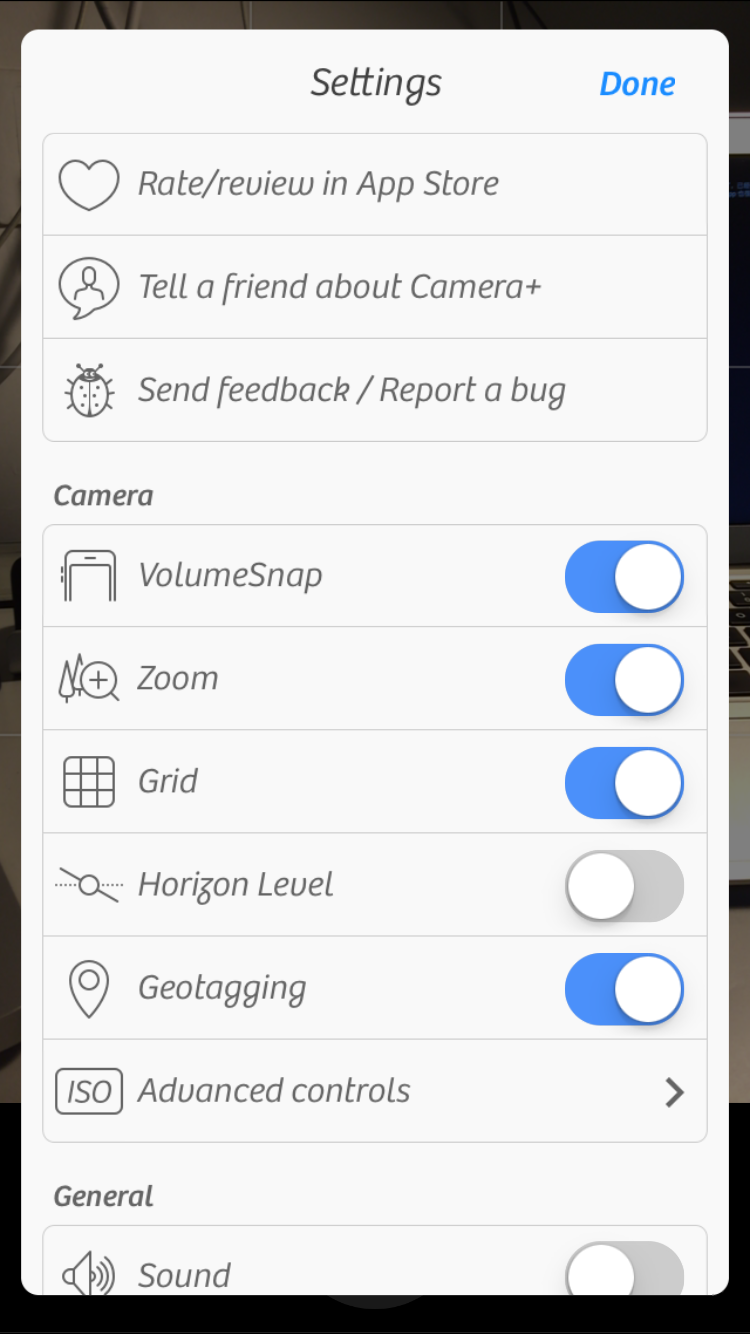Image resolution: width=750 pixels, height=1334 pixels.
Task: Enable the Horizon Level switch
Action: click(x=624, y=886)
